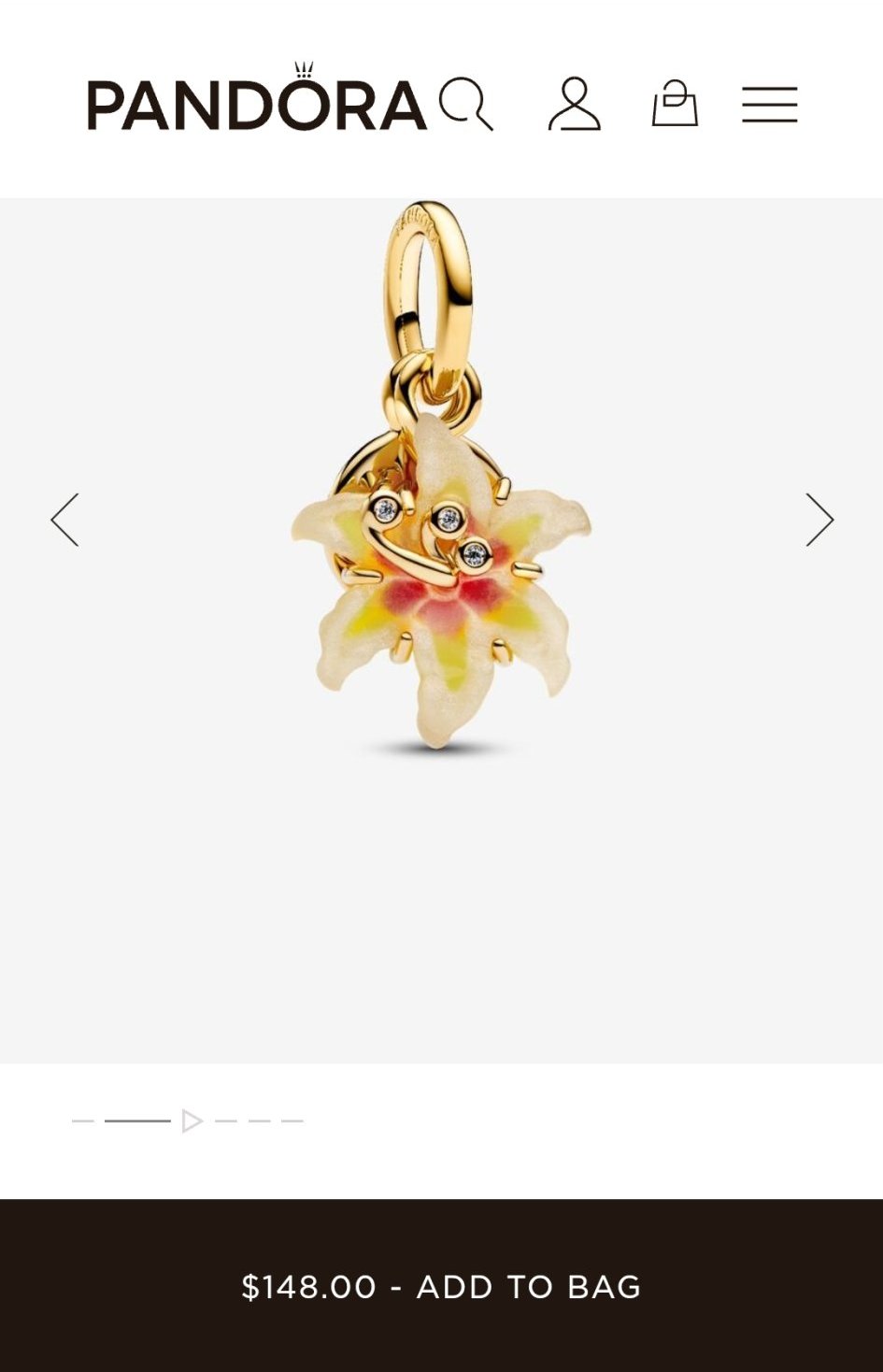Open the search magnifier icon
Viewport: 883px width, 1372px height.
[465, 104]
